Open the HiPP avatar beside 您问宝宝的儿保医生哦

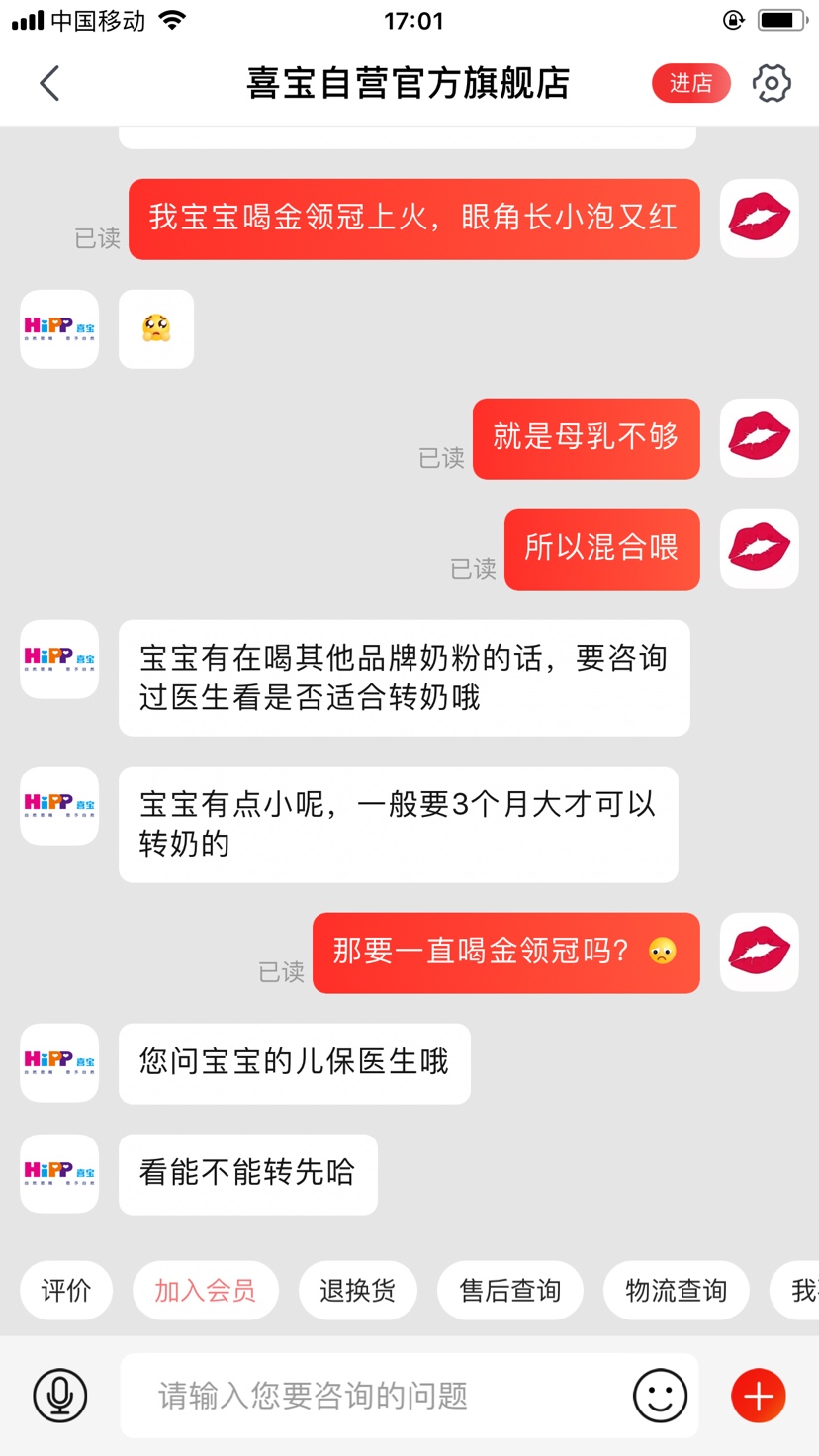tap(59, 1063)
